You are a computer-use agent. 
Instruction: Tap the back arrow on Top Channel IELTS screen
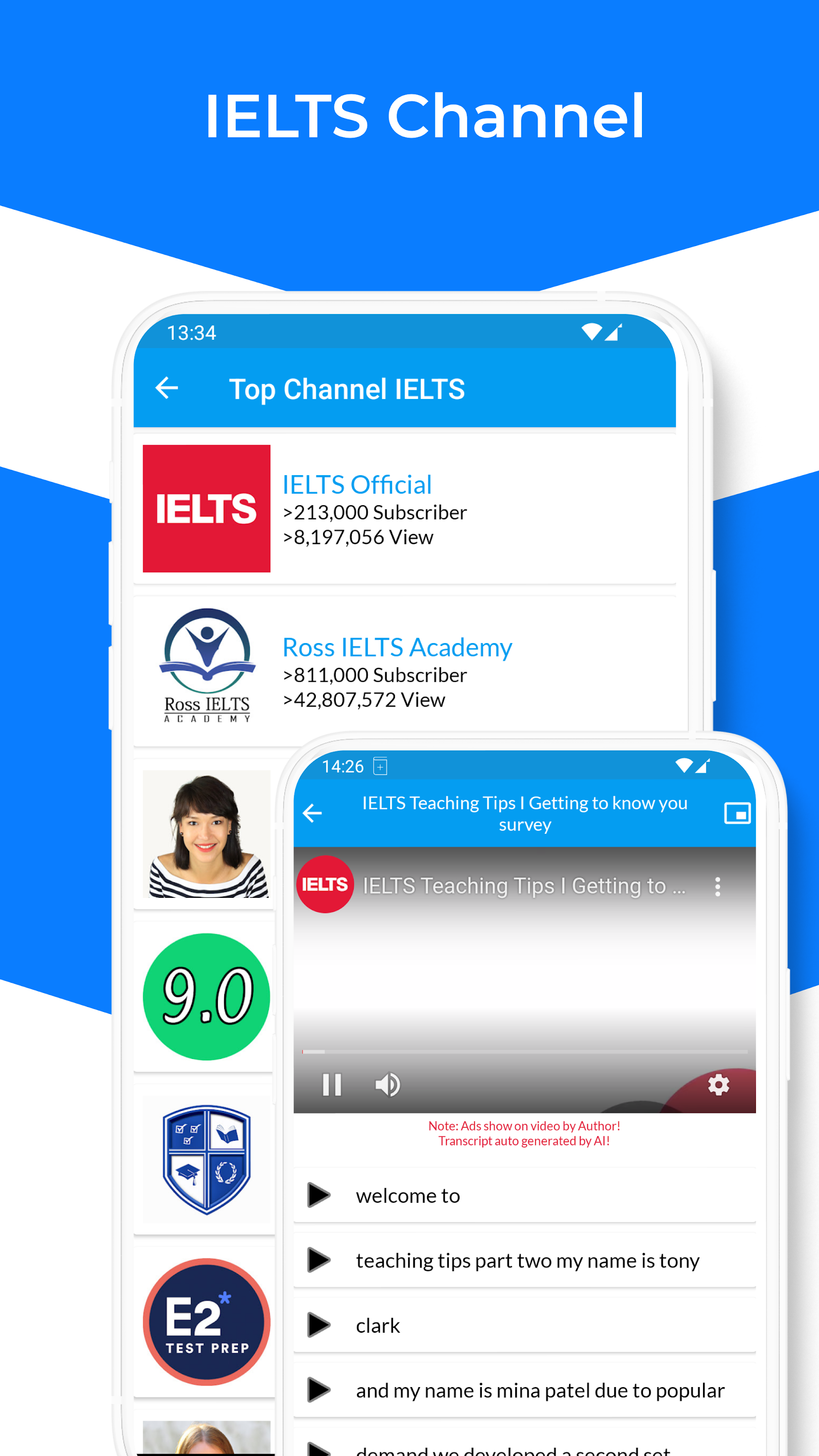(x=166, y=388)
